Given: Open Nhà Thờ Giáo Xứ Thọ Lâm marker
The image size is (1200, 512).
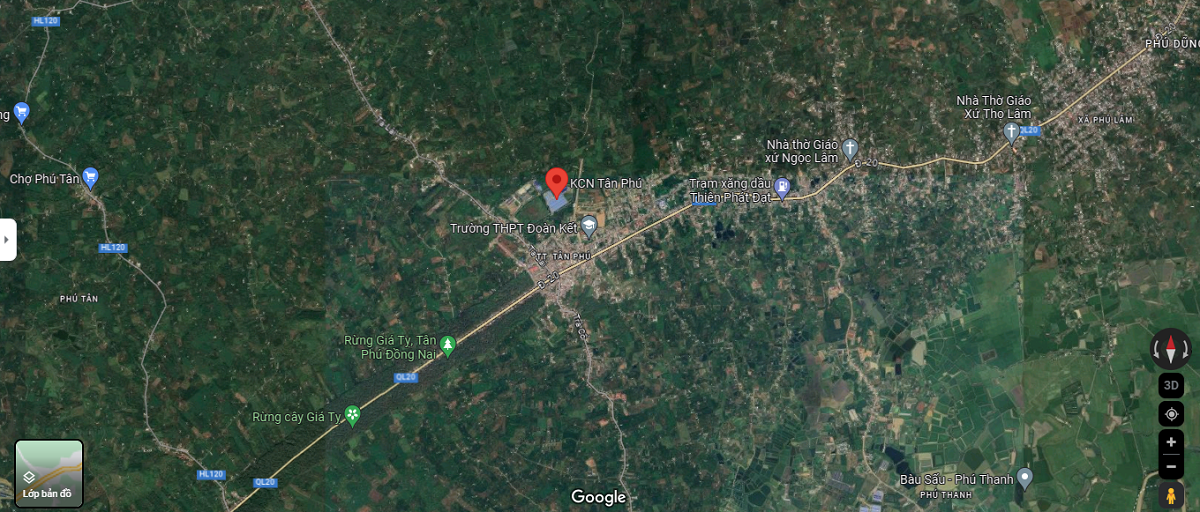Looking at the screenshot, I should (x=1011, y=130).
